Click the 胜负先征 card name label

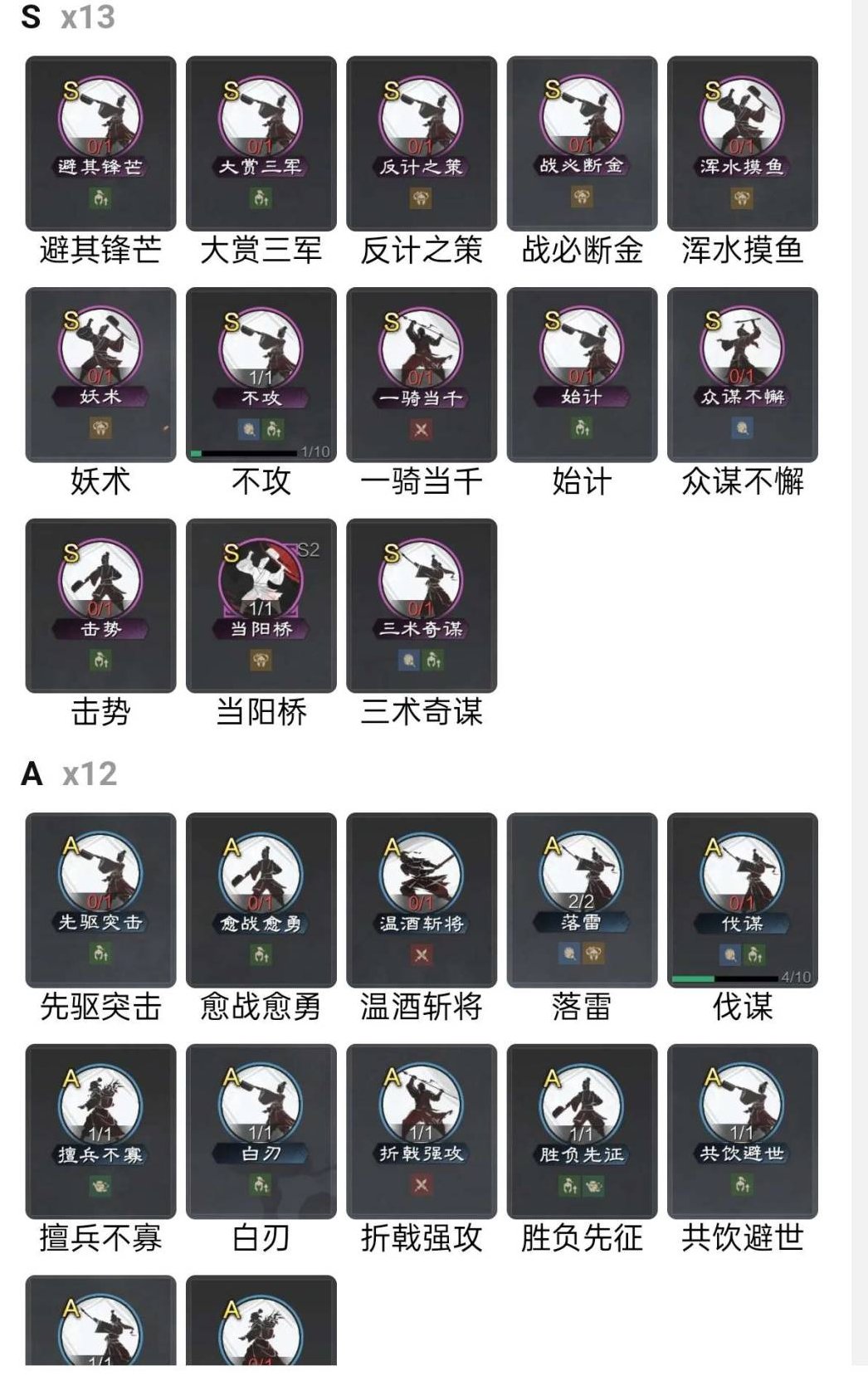click(583, 1237)
